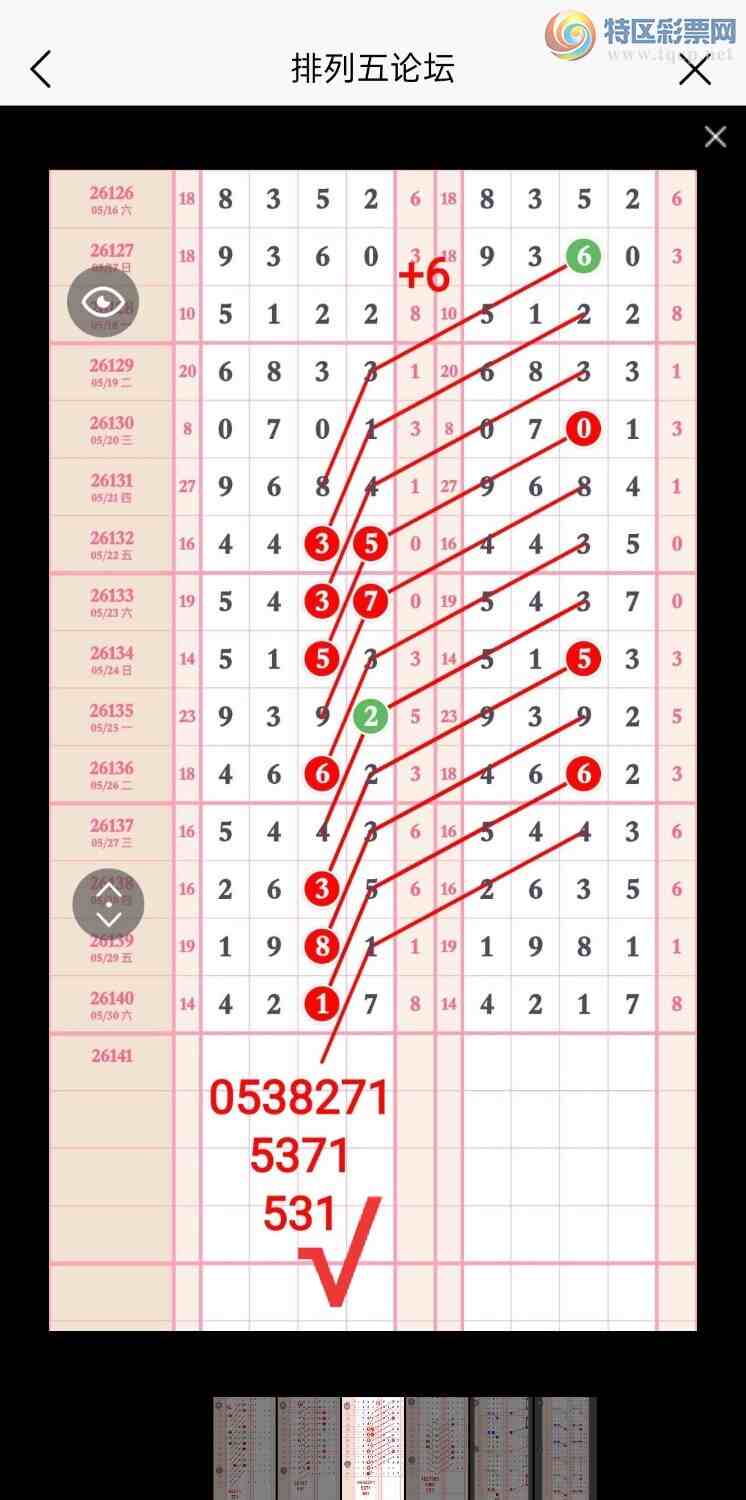Select the highlighted third thumbnail
The width and height of the screenshot is (746, 1500).
click(x=373, y=1448)
